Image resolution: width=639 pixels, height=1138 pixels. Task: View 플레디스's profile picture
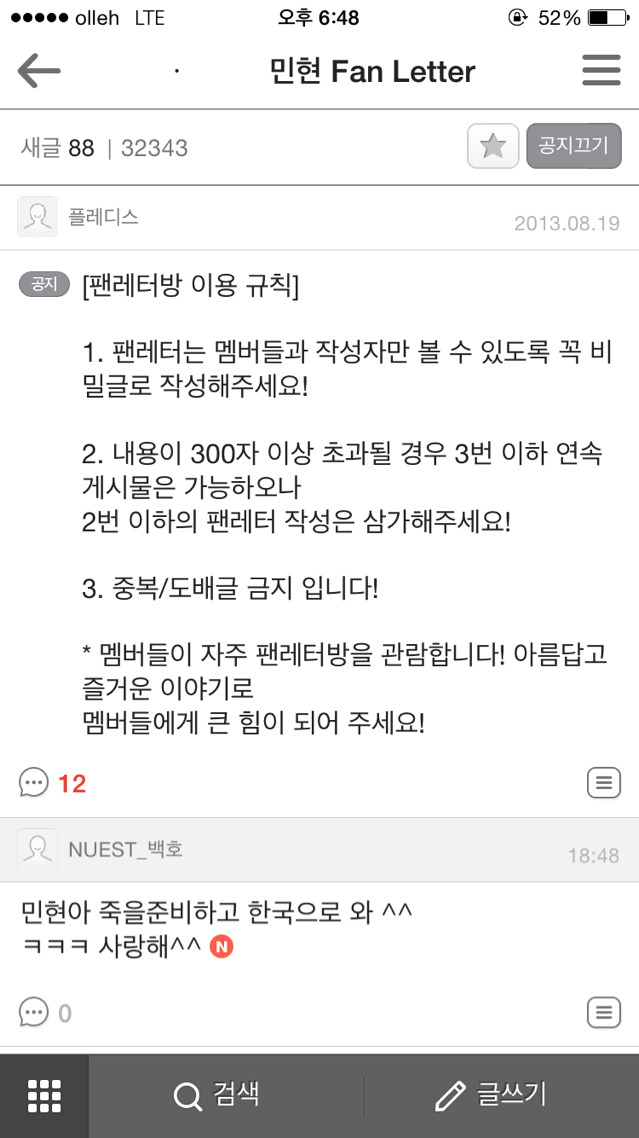[x=37, y=216]
